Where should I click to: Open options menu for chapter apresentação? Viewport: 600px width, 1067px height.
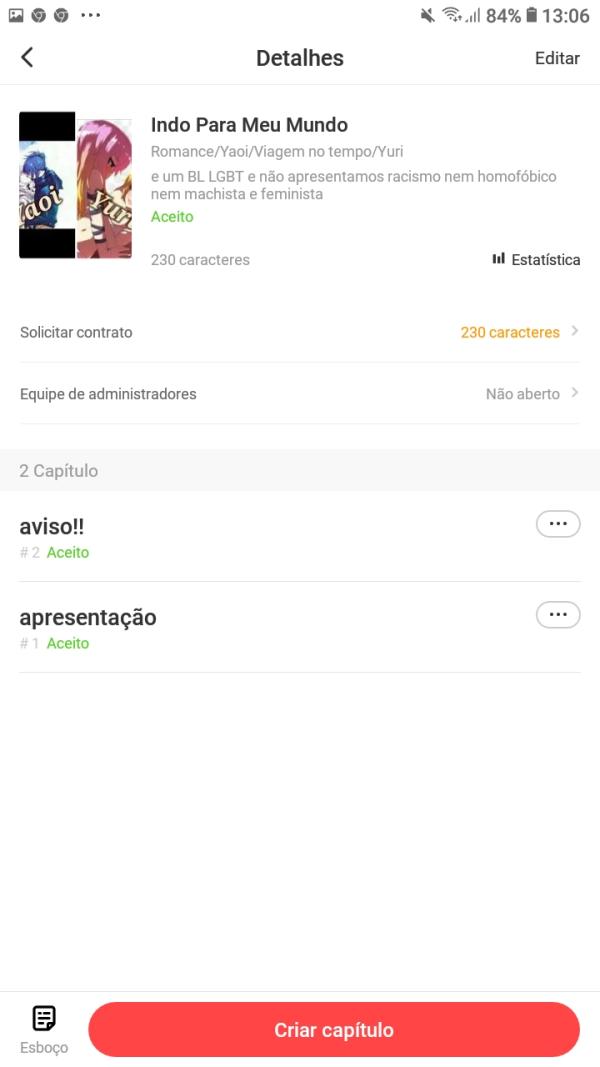coord(558,614)
